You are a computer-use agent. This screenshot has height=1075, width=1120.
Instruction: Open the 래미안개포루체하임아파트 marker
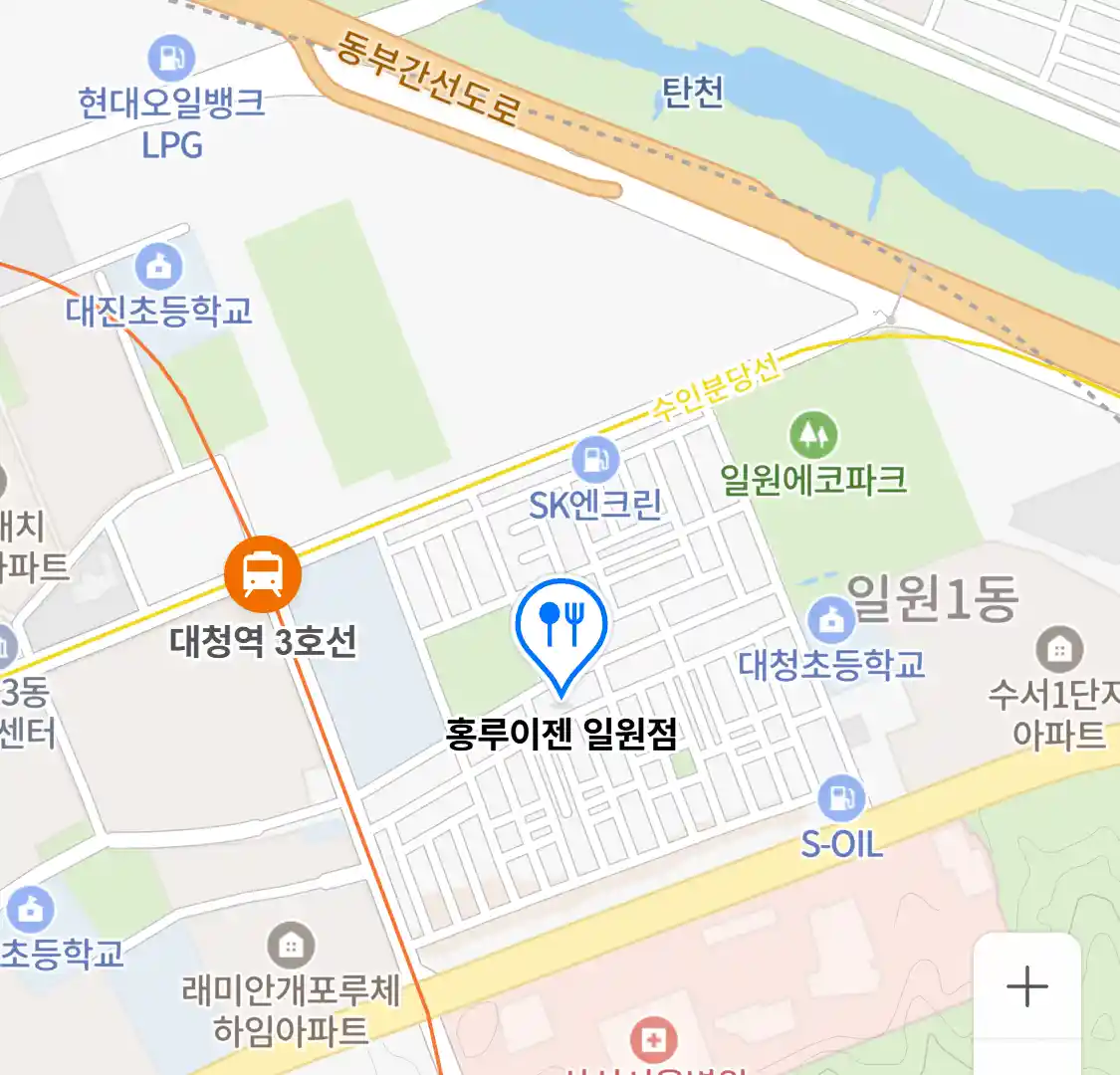[291, 946]
